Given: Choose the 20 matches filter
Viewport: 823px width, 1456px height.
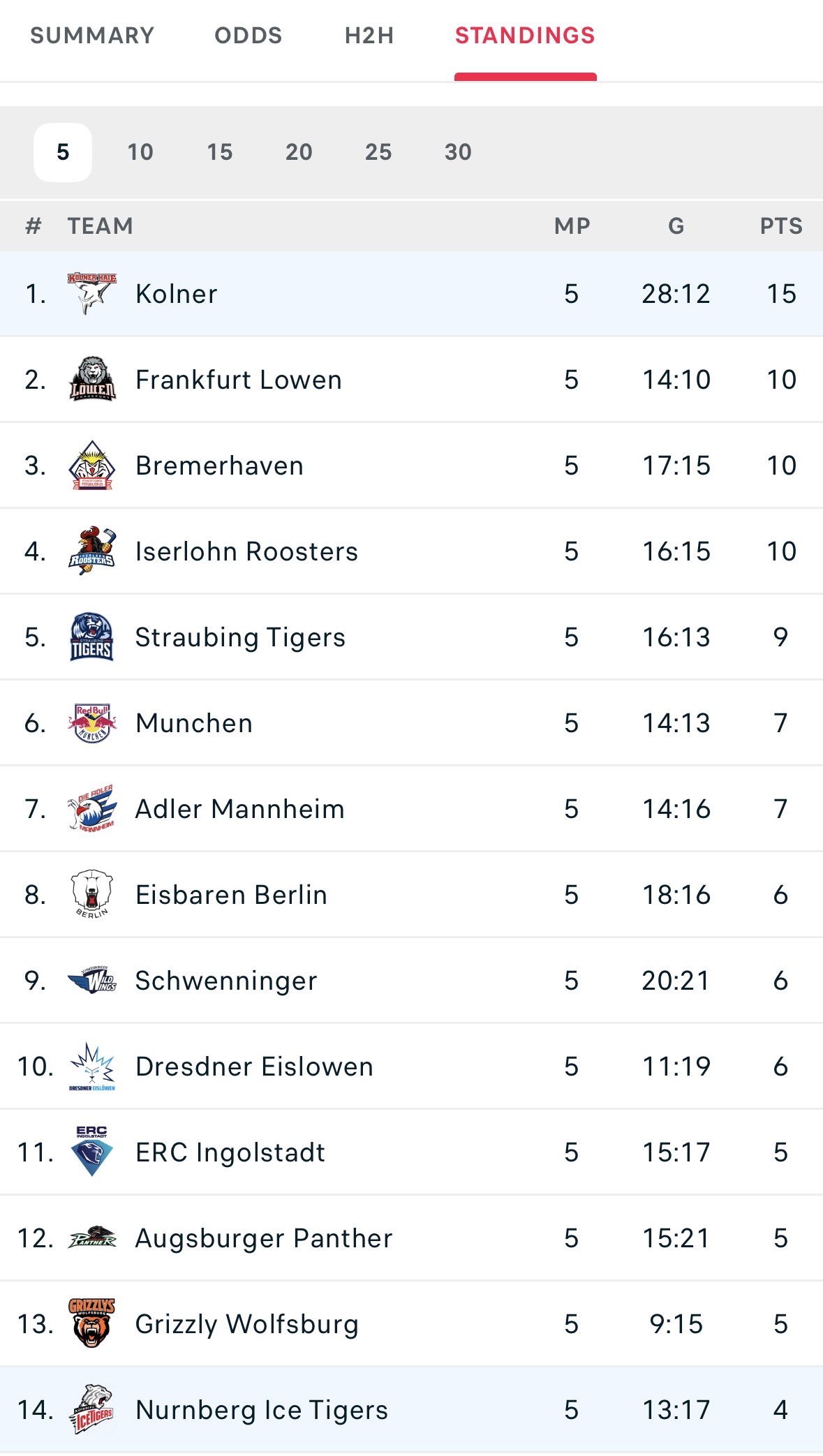Looking at the screenshot, I should click(299, 152).
